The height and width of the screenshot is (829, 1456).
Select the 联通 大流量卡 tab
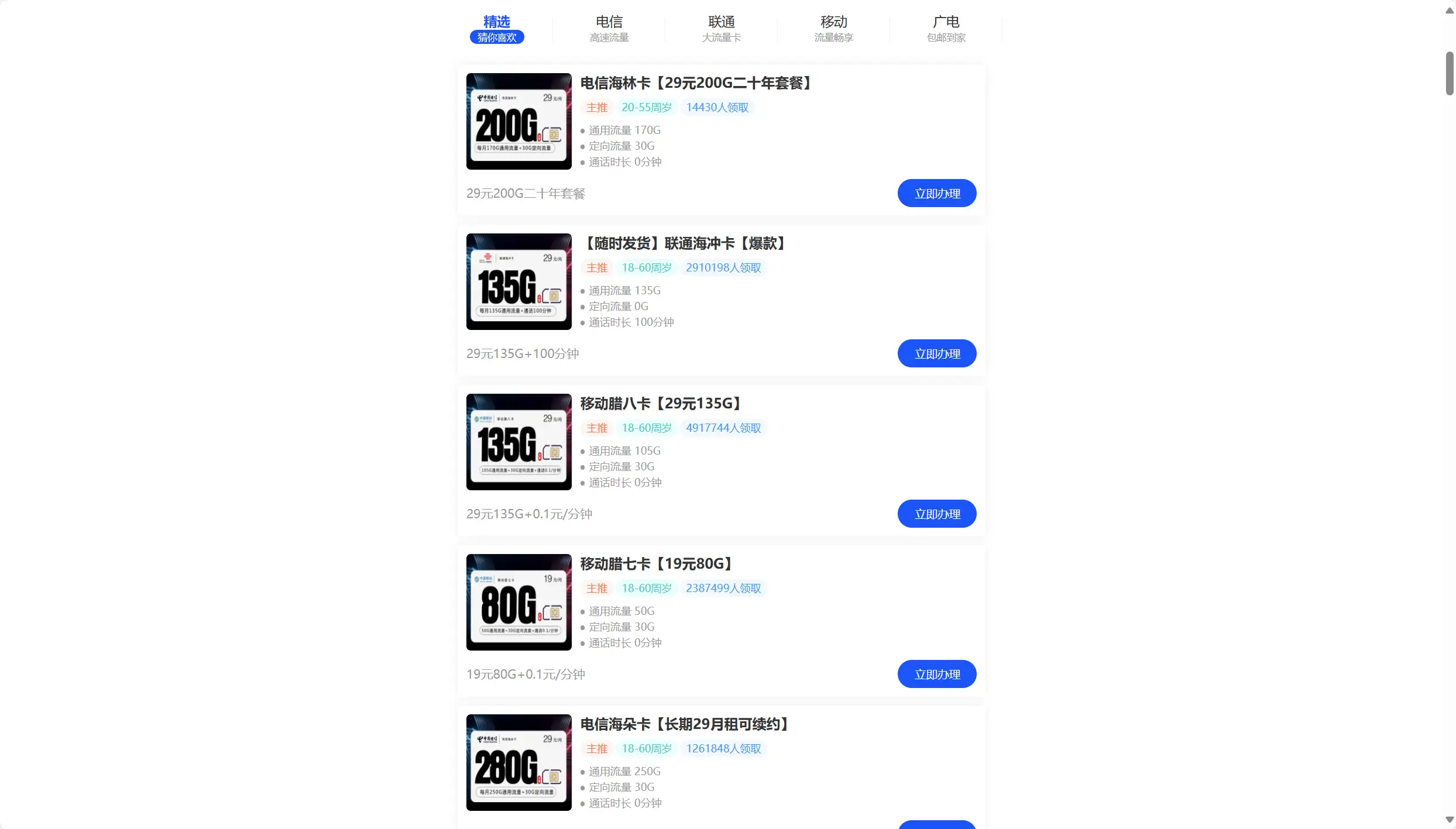tap(721, 29)
